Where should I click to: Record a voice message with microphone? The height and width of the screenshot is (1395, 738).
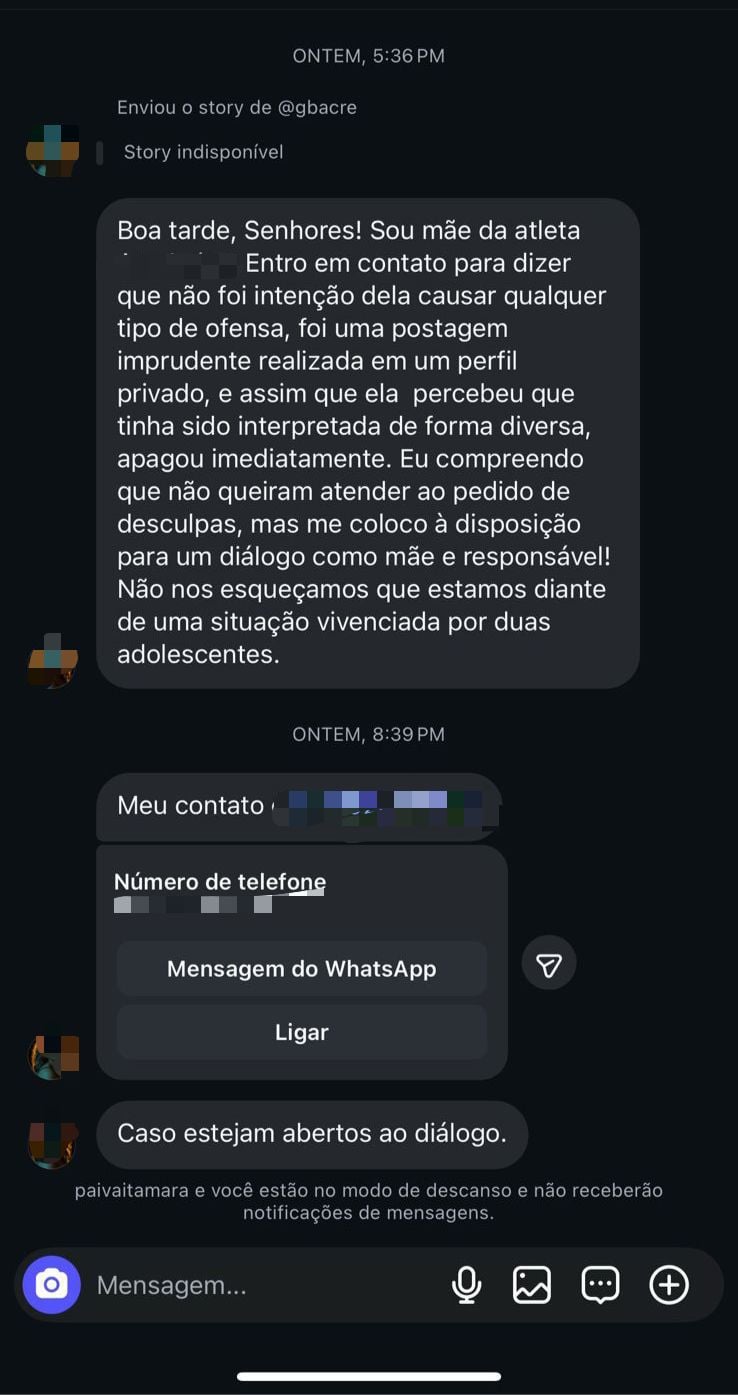(x=466, y=1285)
